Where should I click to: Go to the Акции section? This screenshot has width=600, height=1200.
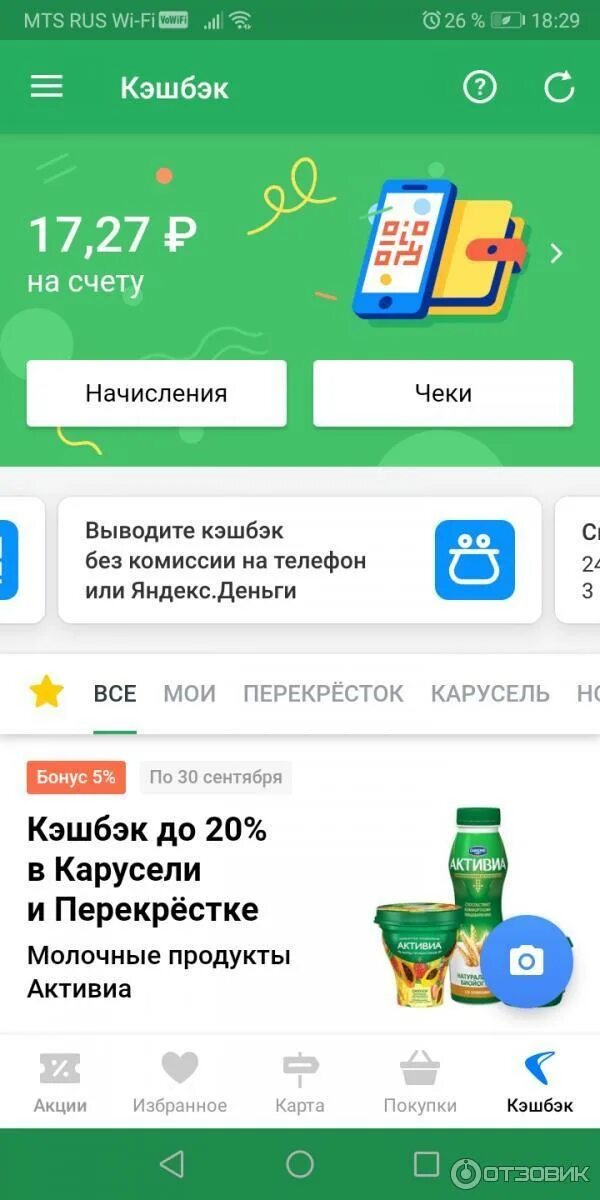(60, 1082)
